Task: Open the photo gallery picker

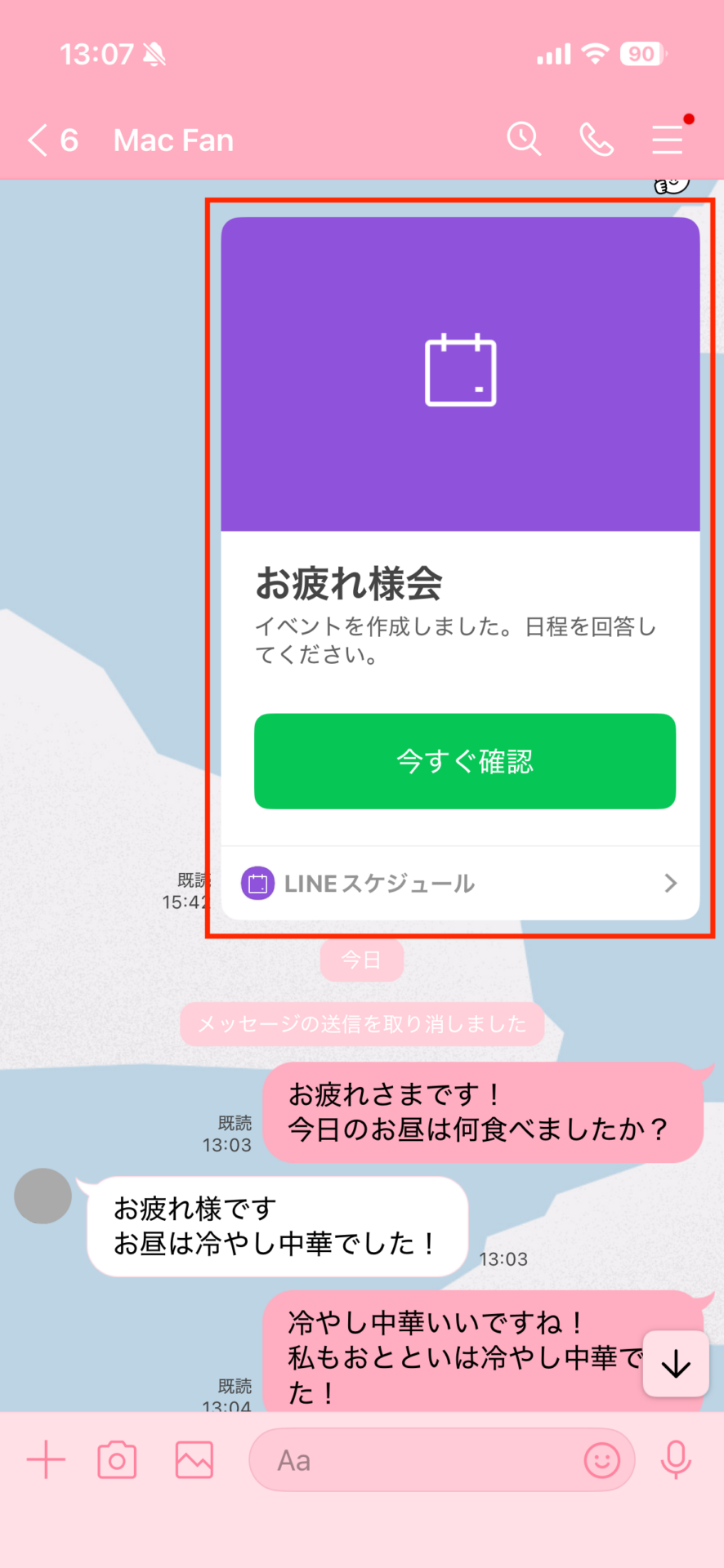Action: tap(194, 1459)
